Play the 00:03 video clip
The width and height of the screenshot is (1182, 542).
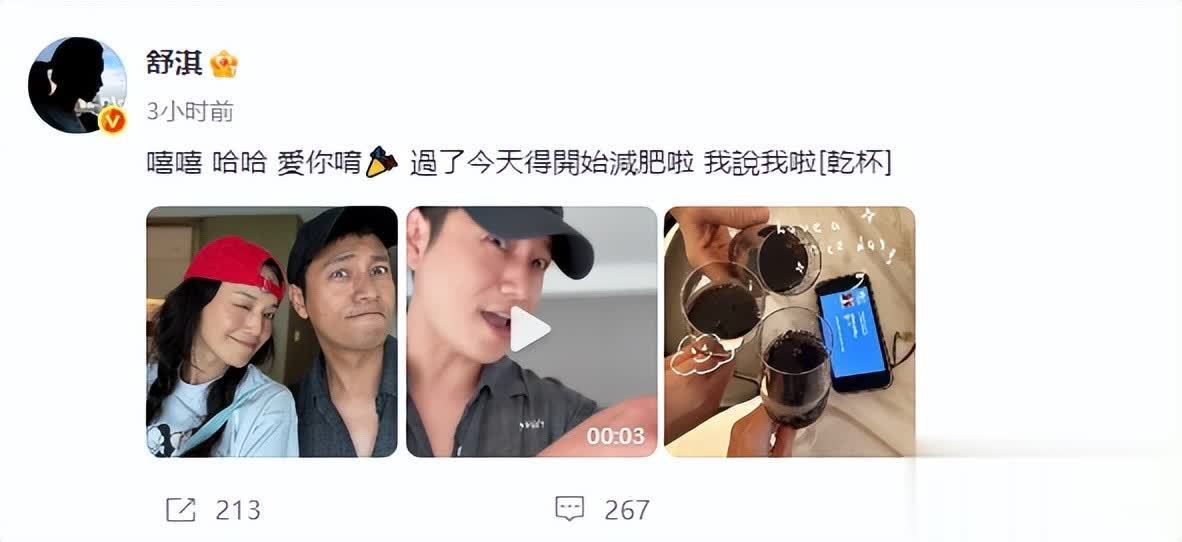(x=531, y=330)
